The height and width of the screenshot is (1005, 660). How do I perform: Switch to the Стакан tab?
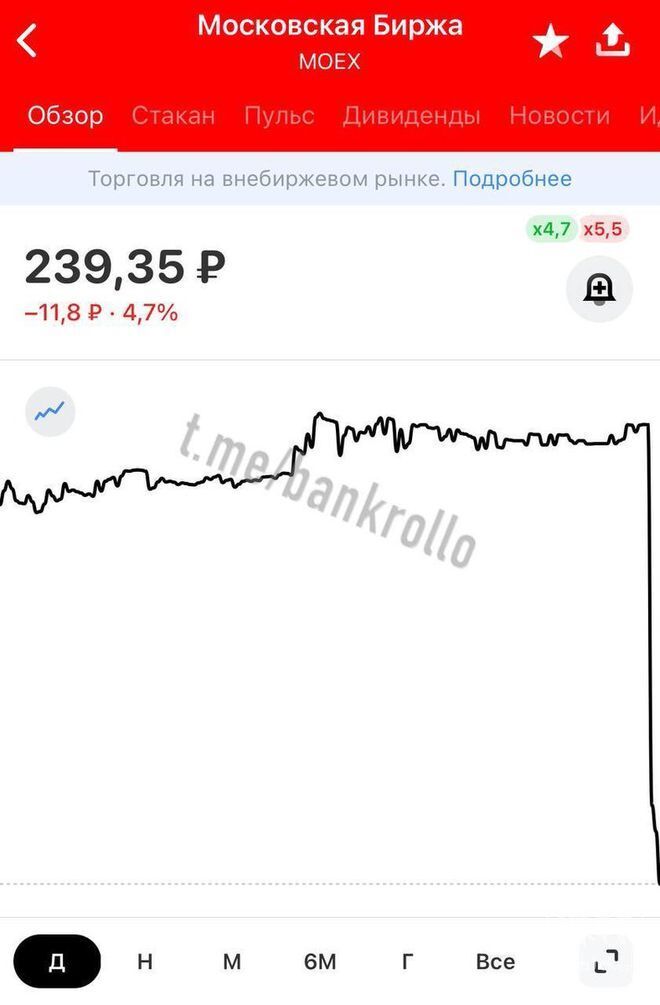pyautogui.click(x=173, y=116)
